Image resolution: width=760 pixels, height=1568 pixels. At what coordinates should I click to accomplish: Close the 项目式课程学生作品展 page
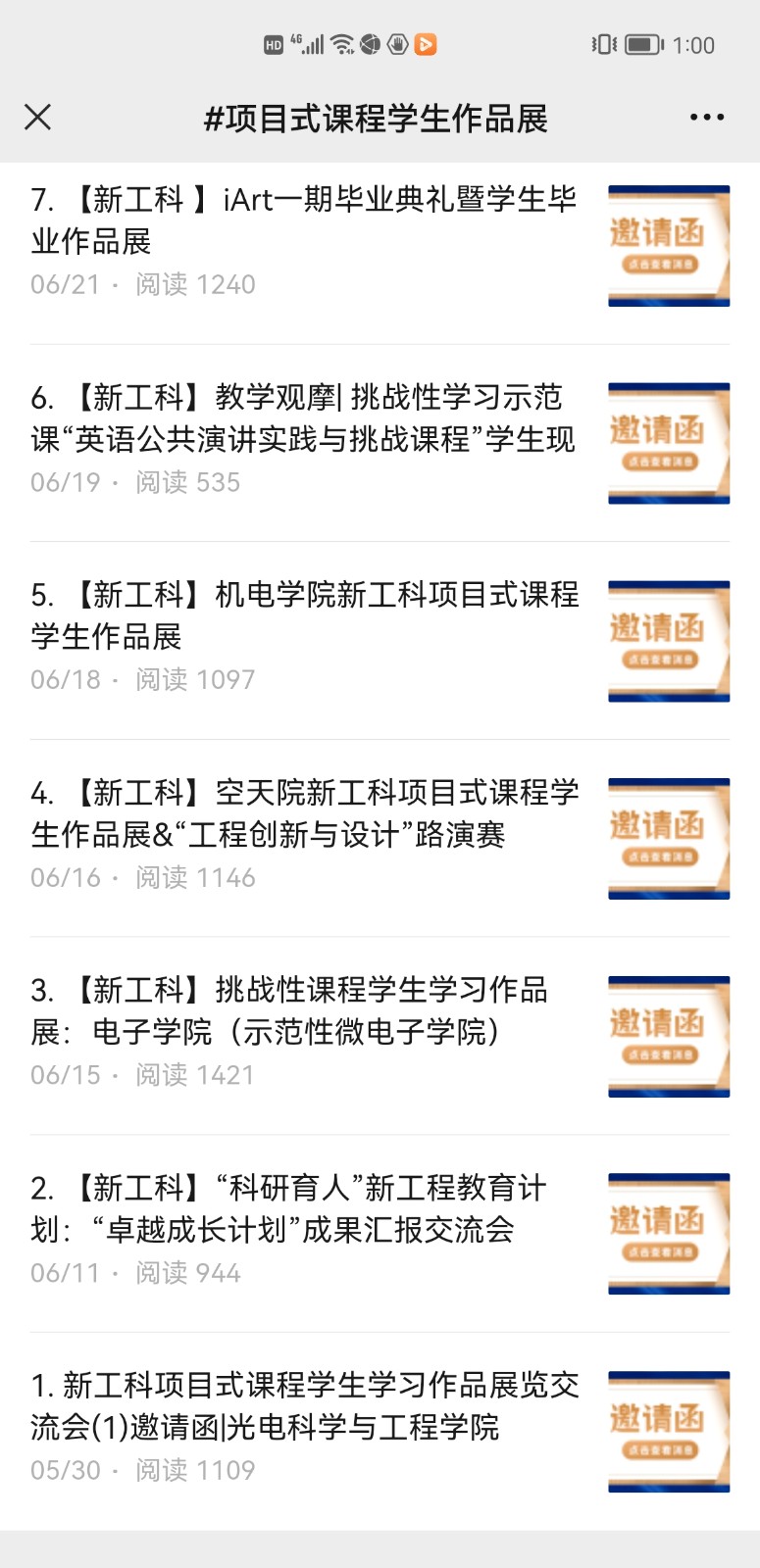37,118
